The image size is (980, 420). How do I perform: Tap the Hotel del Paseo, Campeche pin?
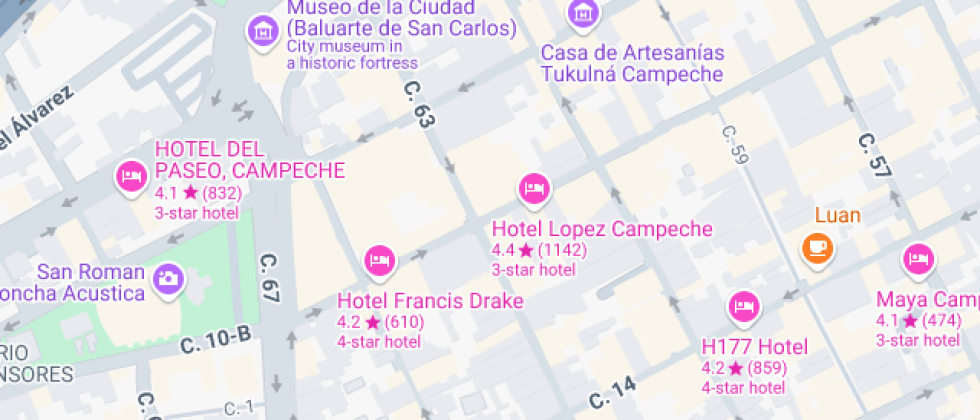pos(132,178)
